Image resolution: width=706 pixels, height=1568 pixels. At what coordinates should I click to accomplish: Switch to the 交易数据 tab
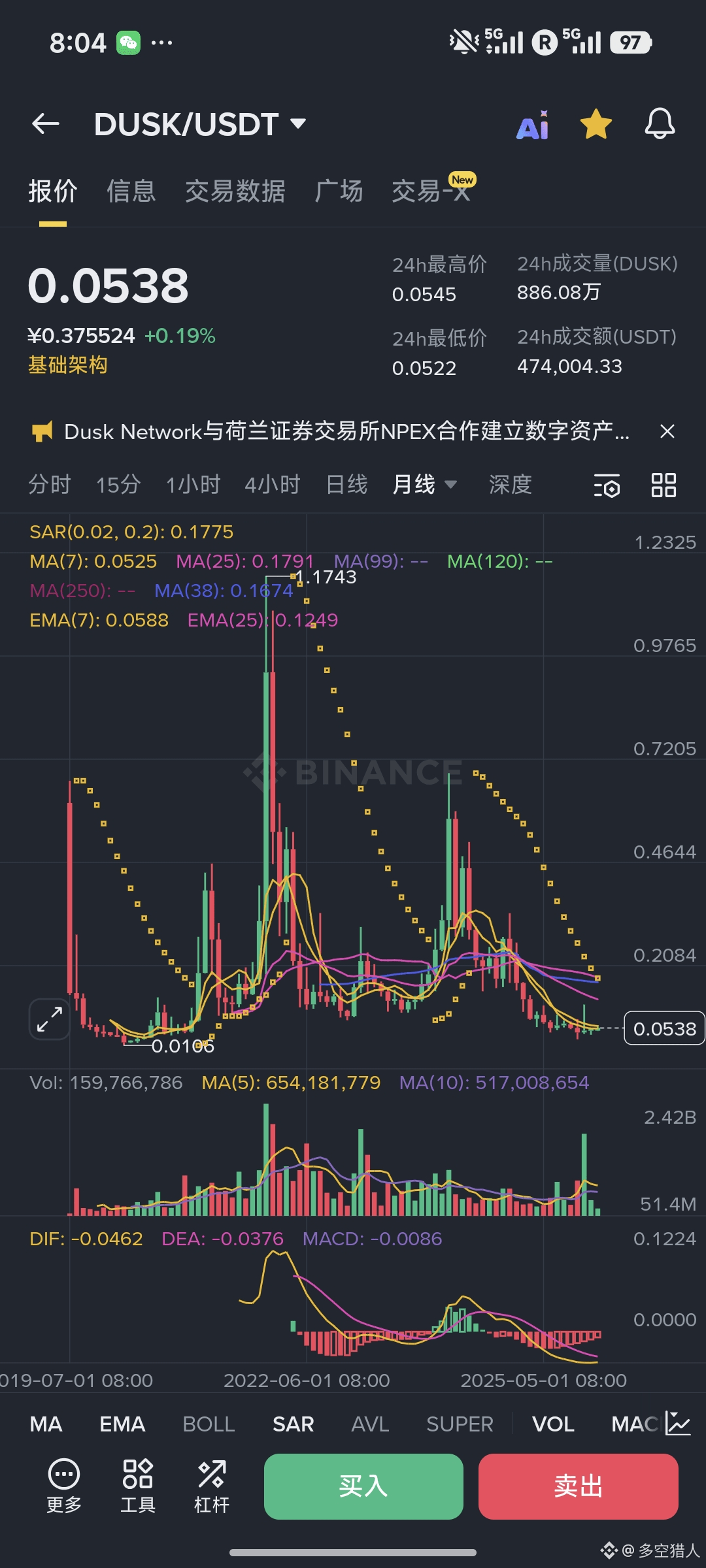235,191
